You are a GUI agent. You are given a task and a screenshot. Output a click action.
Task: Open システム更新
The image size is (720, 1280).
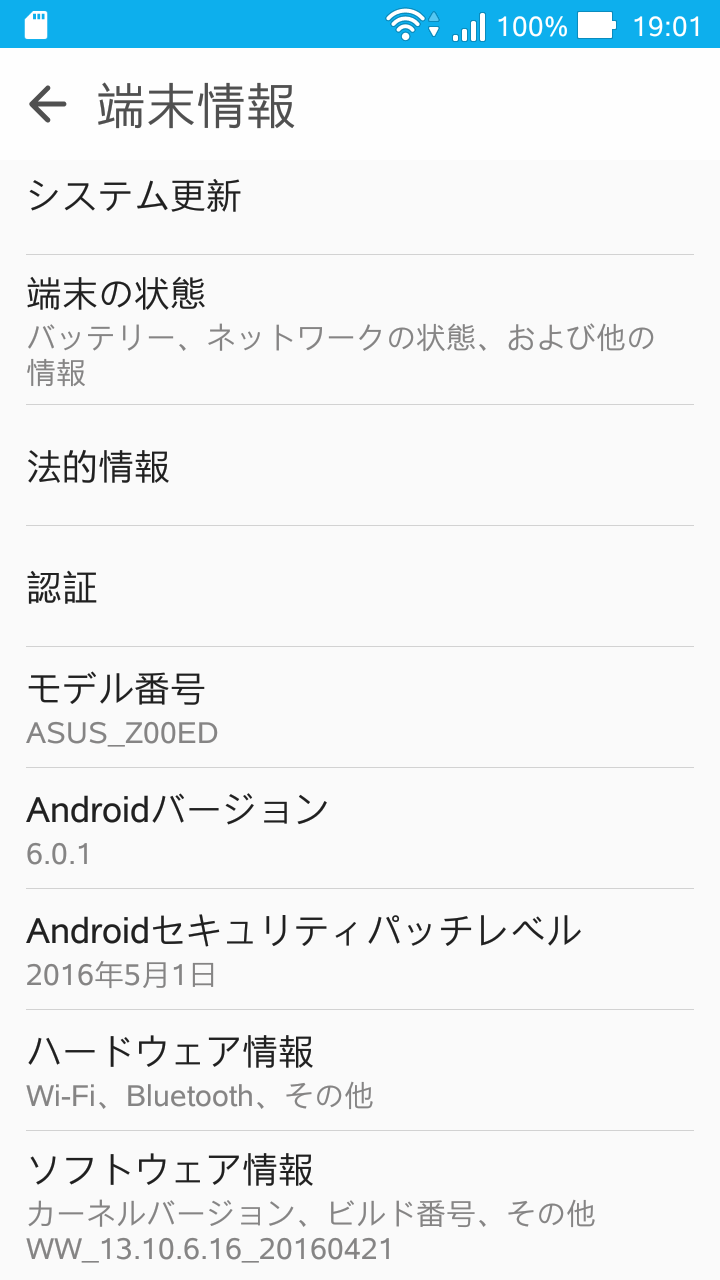(x=360, y=198)
